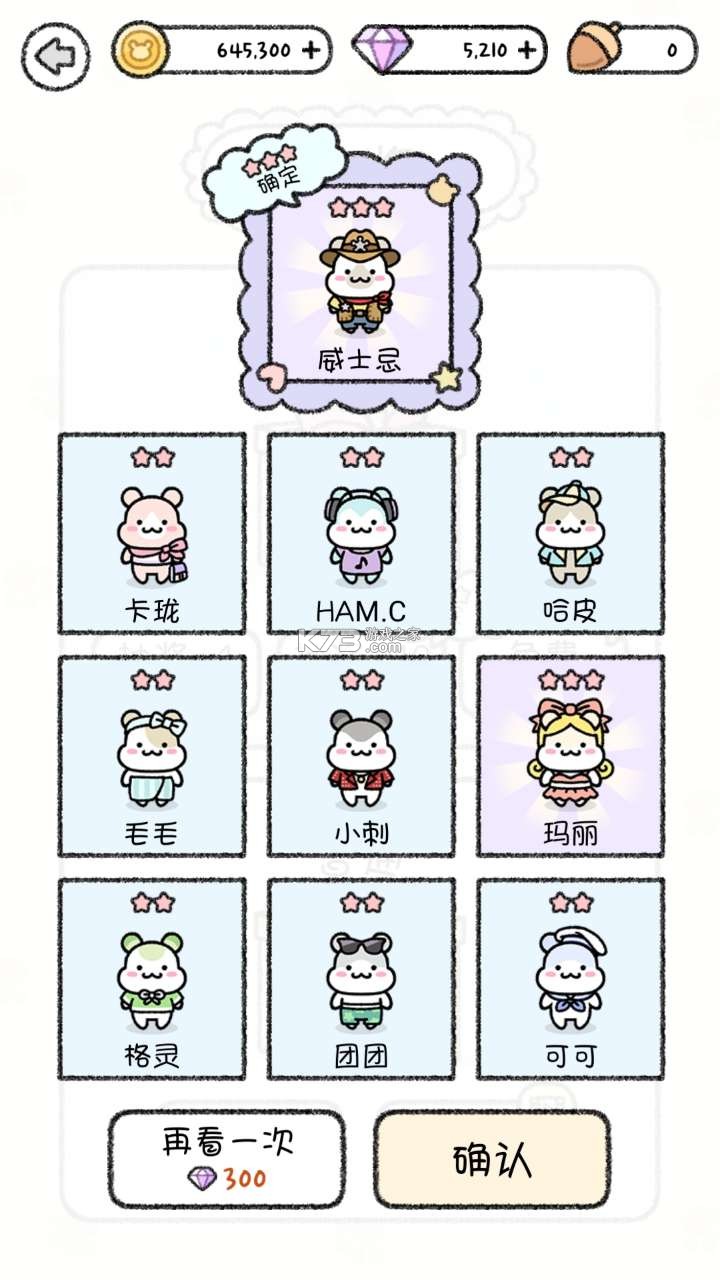Add more gold coins with the plus
720x1280 pixels.
(311, 50)
